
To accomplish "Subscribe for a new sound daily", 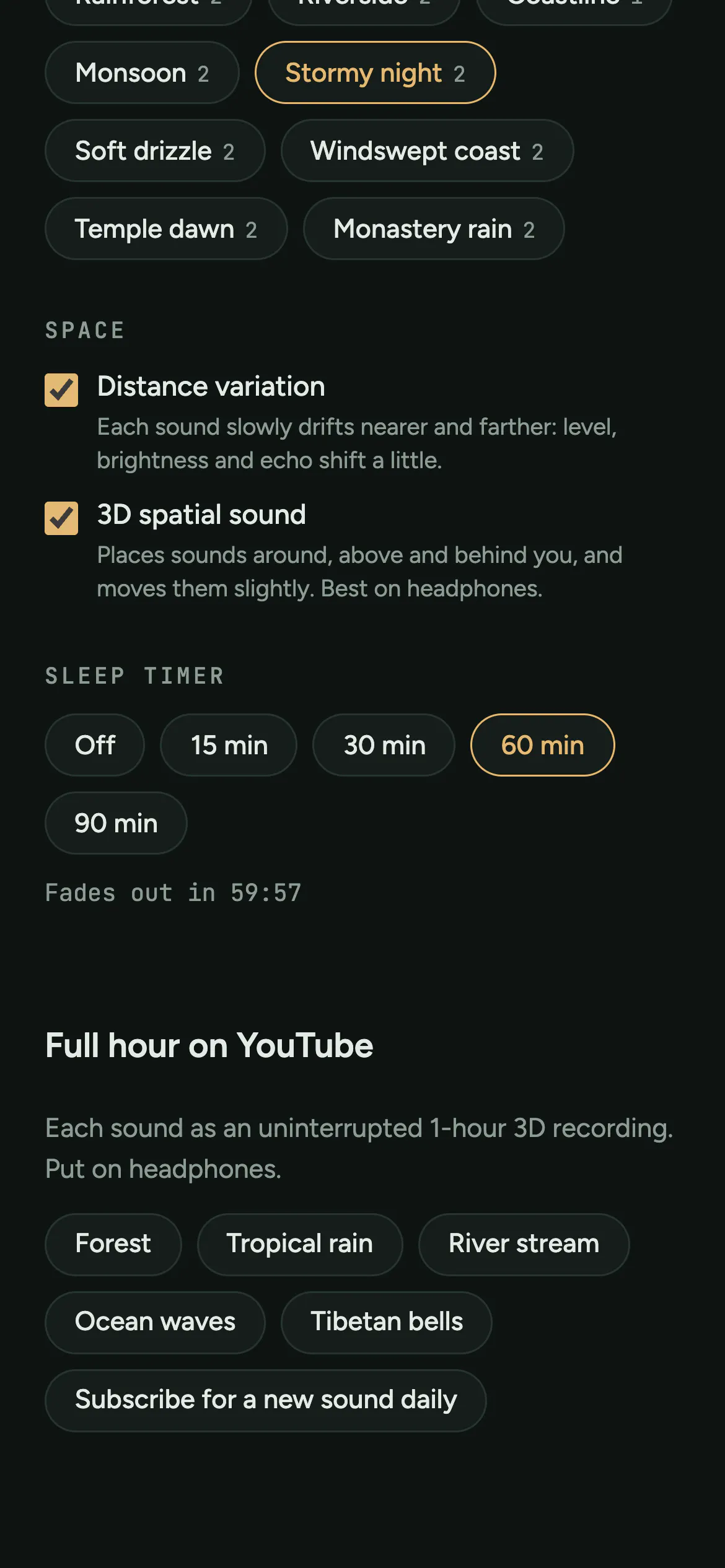I will coord(266,1400).
